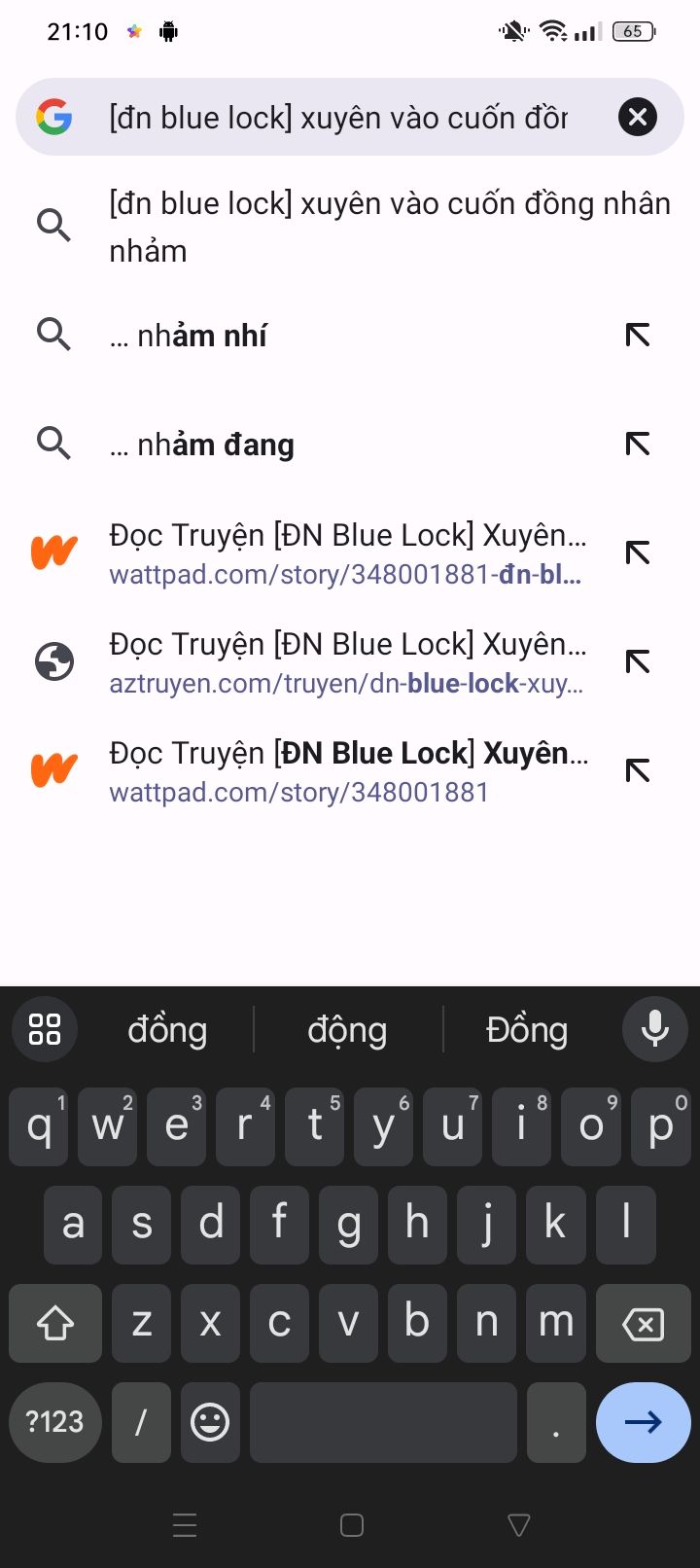Open the emoji keyboard

coord(209,1422)
